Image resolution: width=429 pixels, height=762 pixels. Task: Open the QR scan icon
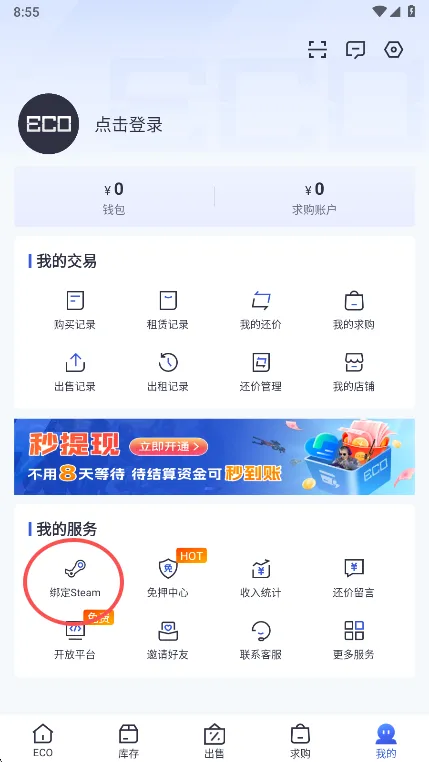pyautogui.click(x=317, y=50)
